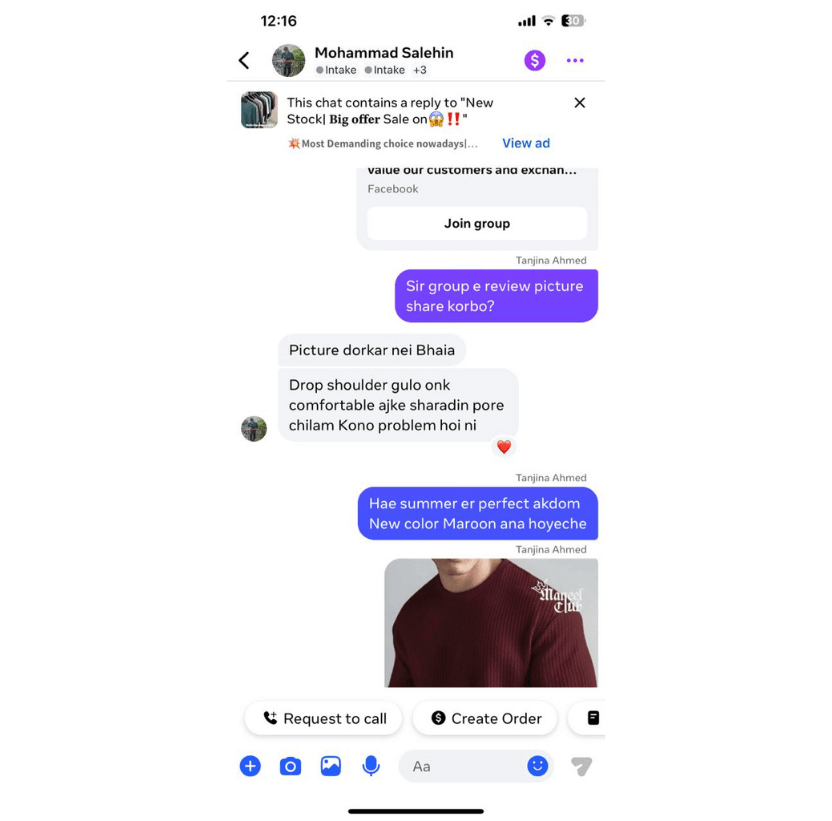The image size is (832, 821).
Task: Open the emoji picker
Action: [538, 766]
